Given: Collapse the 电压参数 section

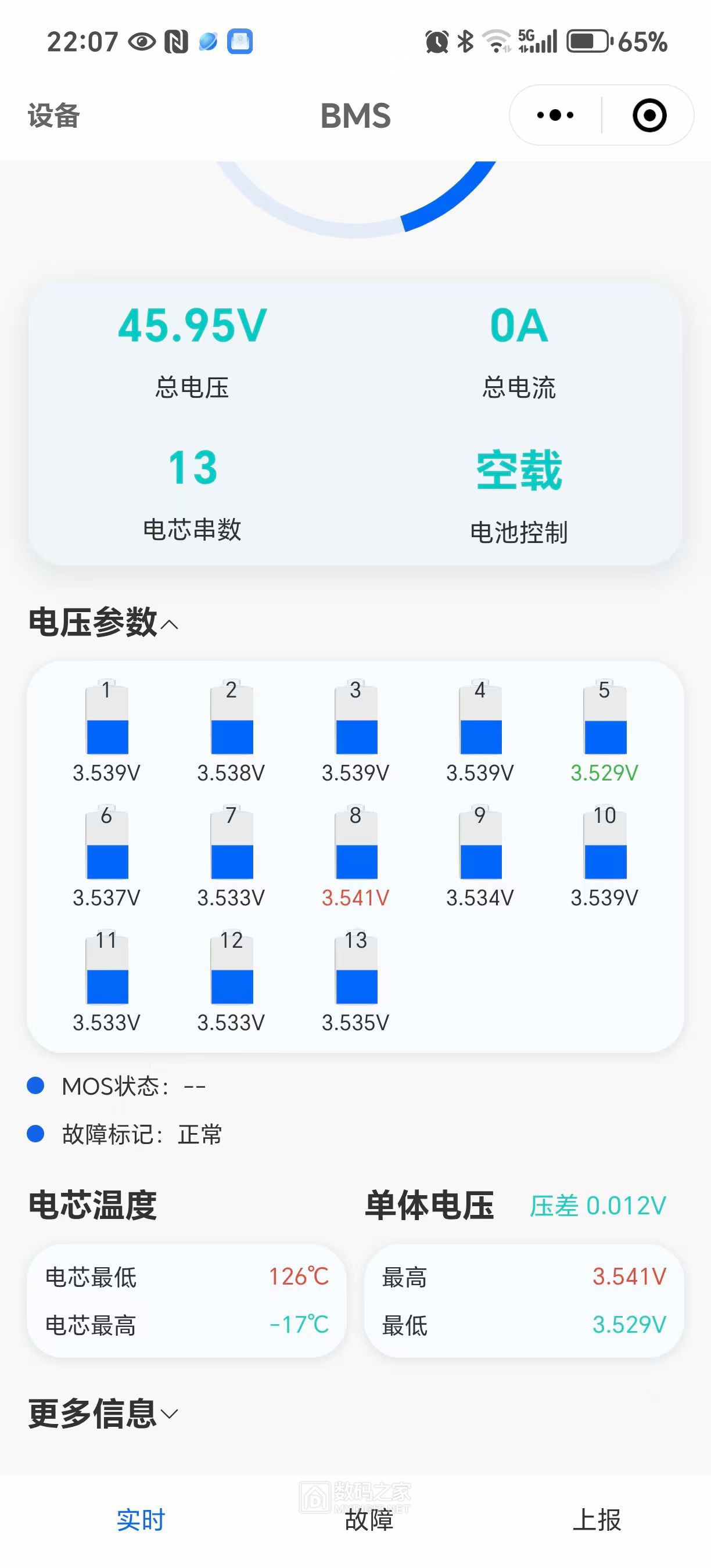Looking at the screenshot, I should click(103, 623).
